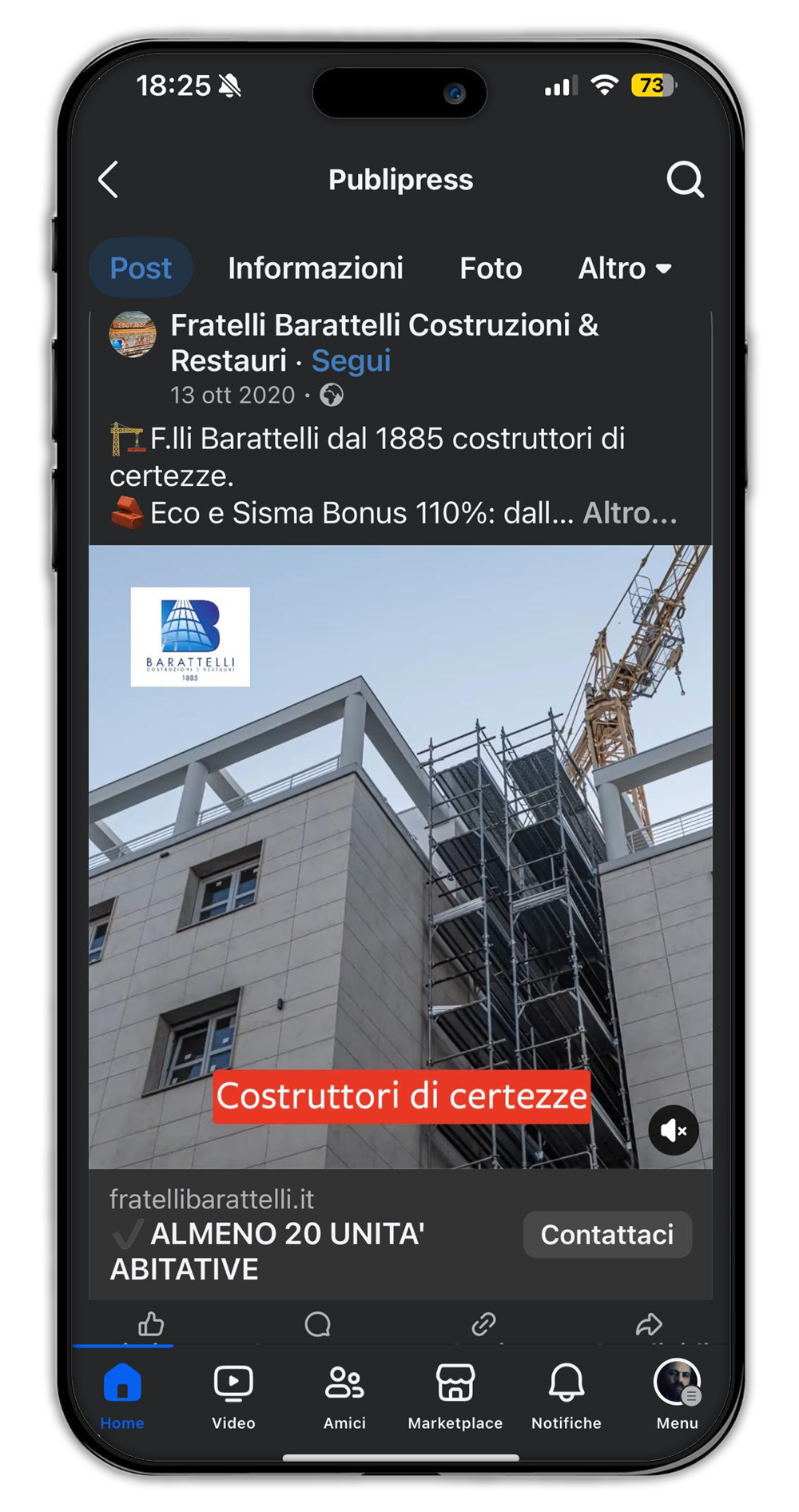The height and width of the screenshot is (1512, 799).
Task: Expand post text with Altro…
Action: click(x=630, y=513)
